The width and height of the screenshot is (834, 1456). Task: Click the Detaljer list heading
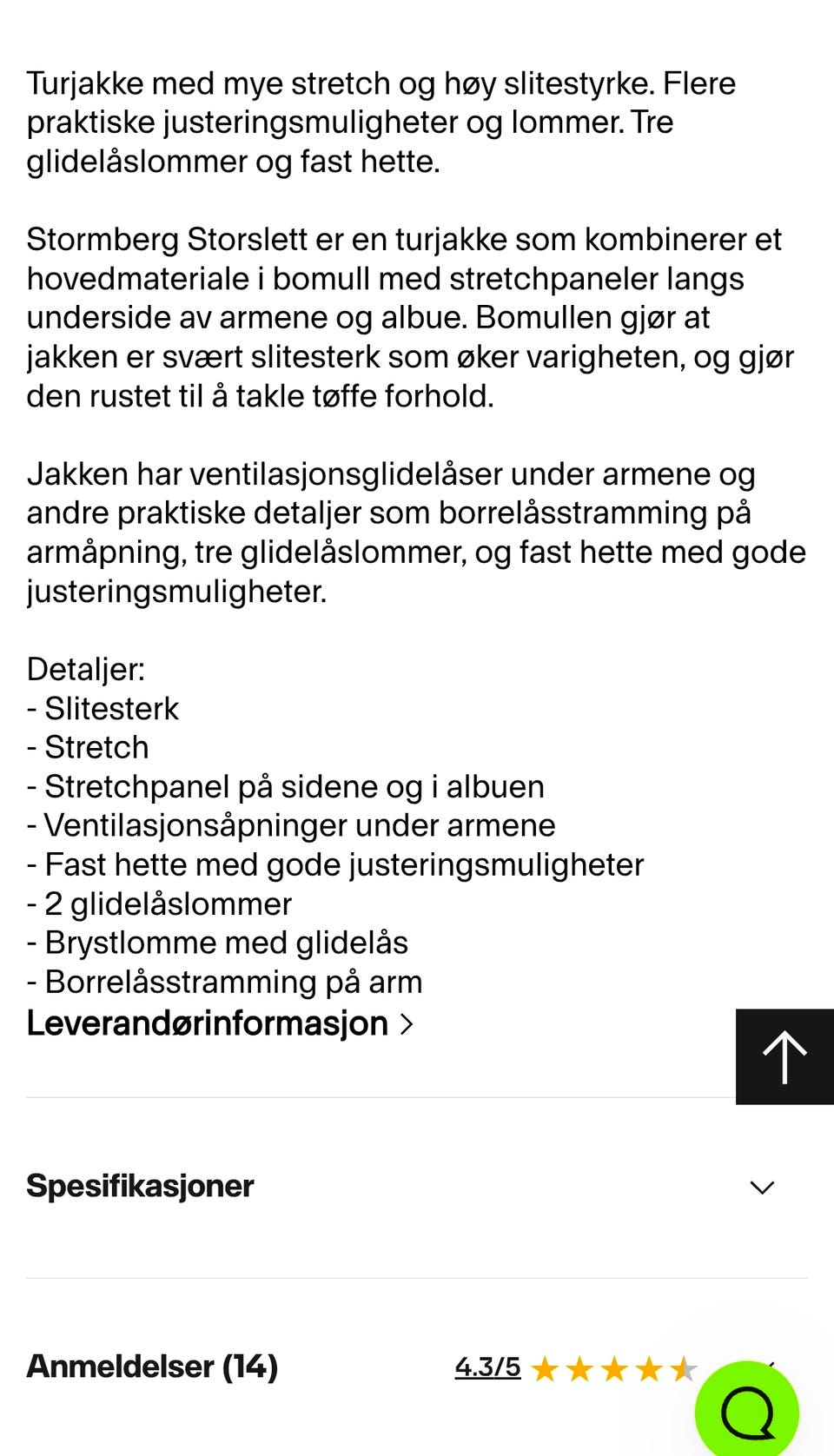87,670
